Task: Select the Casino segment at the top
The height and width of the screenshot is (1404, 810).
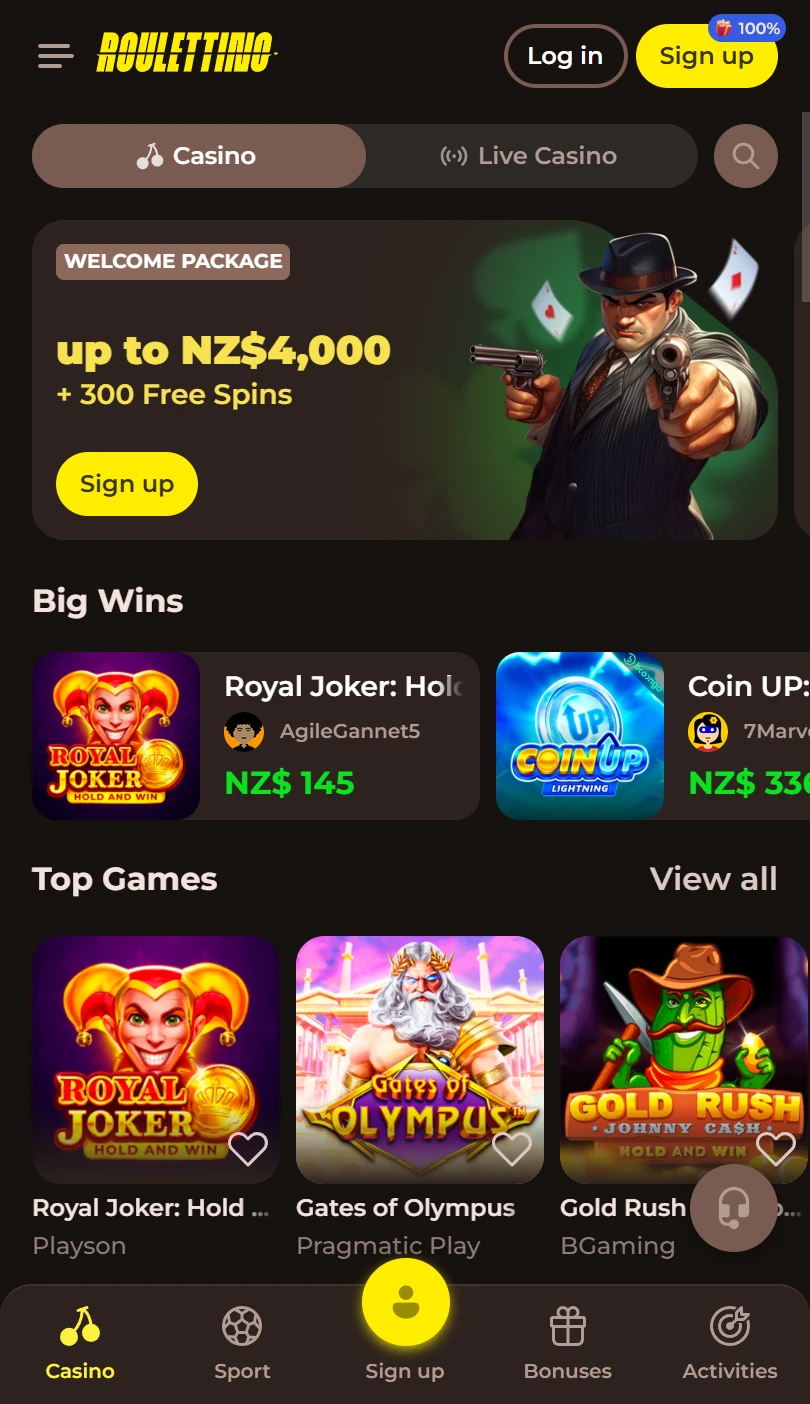Action: 199,156
